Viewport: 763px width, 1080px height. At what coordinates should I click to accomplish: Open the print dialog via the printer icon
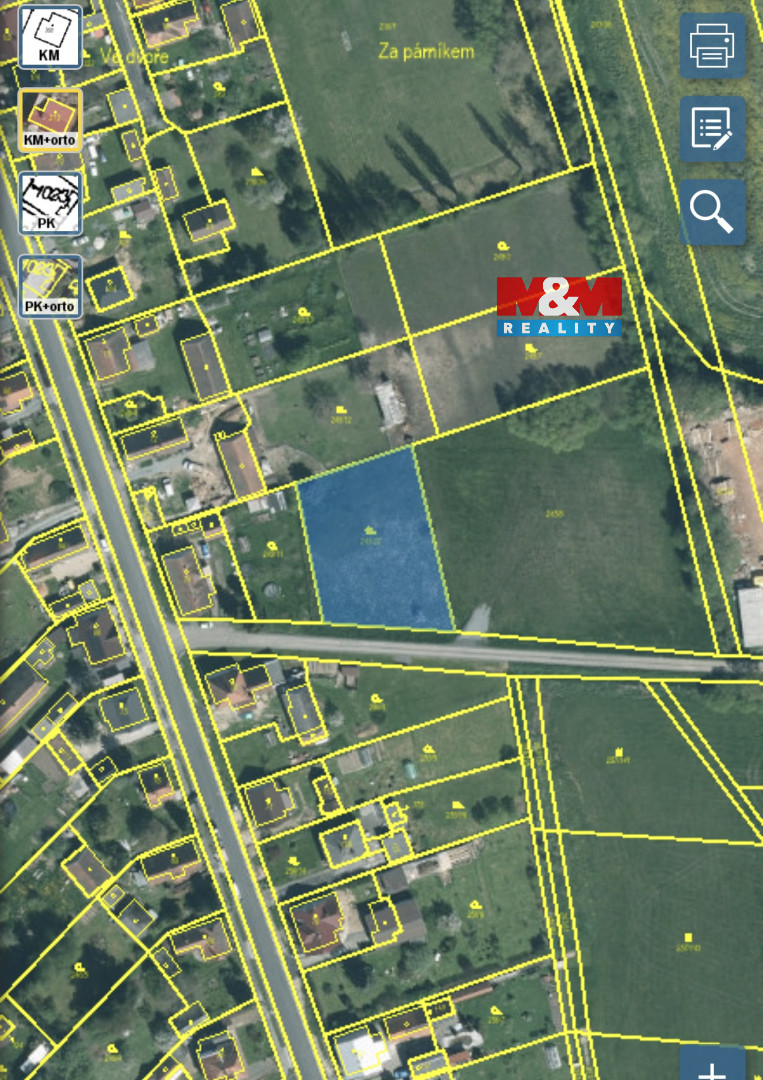pyautogui.click(x=712, y=46)
